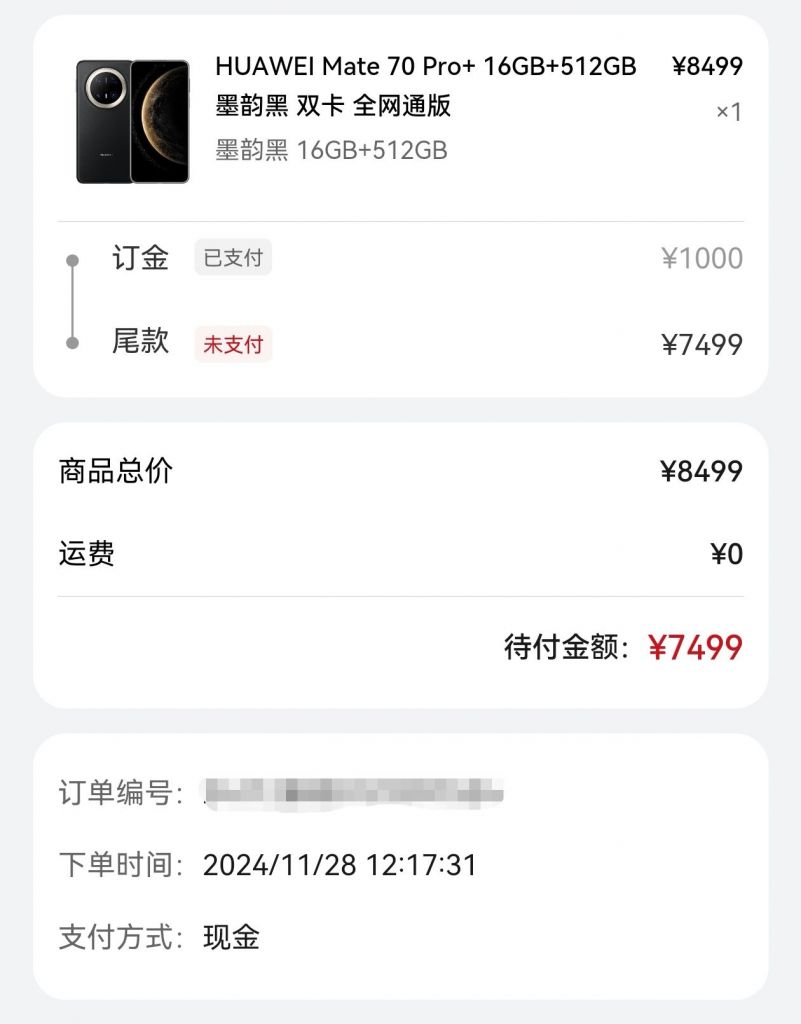Select the 尾款 payment stage
The width and height of the screenshot is (801, 1024).
(141, 344)
